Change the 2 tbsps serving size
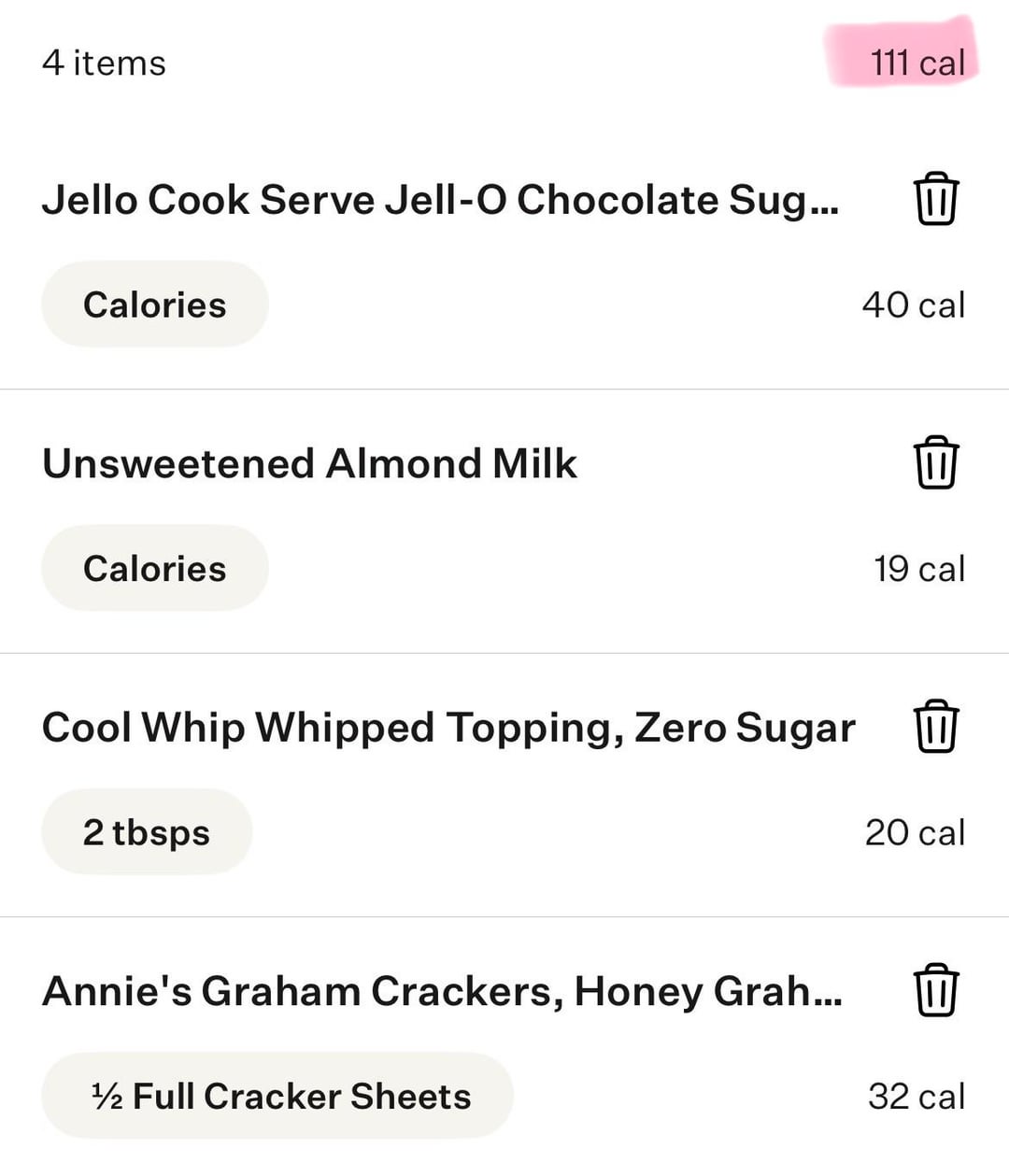 147,832
